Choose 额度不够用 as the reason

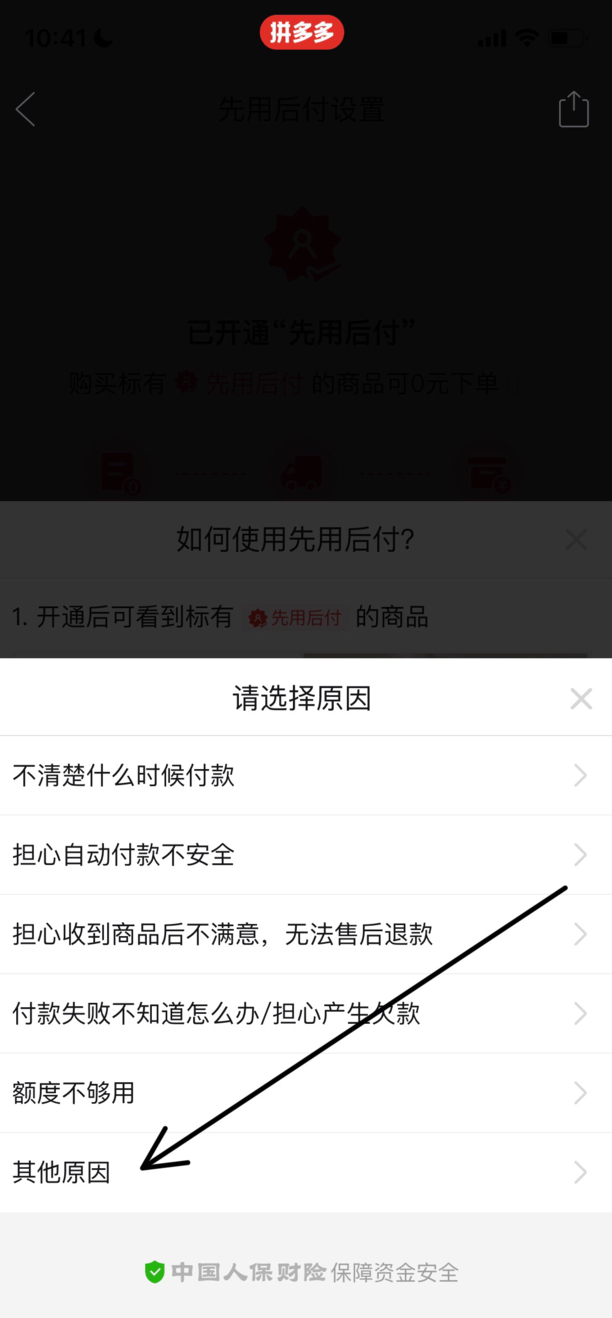pos(306,1092)
